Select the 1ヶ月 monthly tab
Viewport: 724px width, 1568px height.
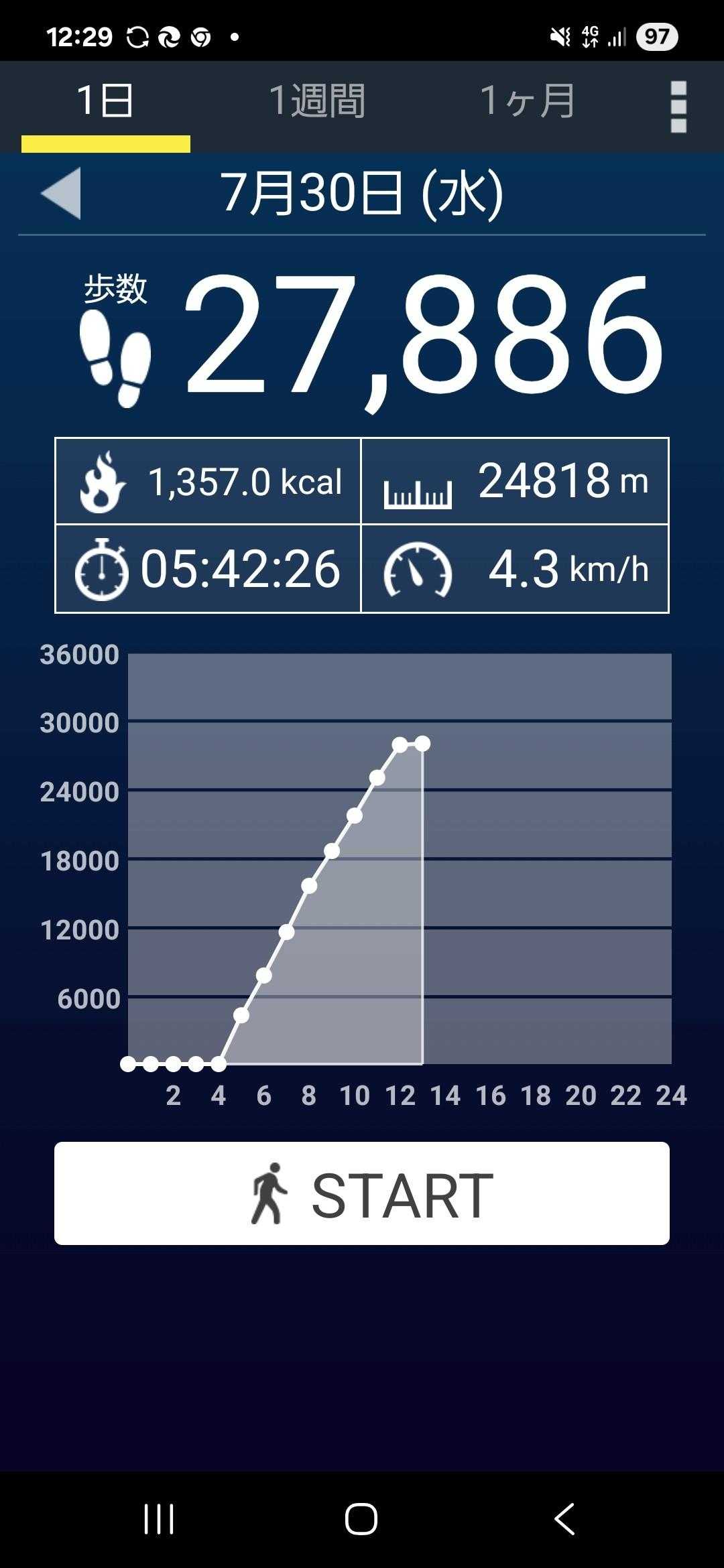click(528, 102)
